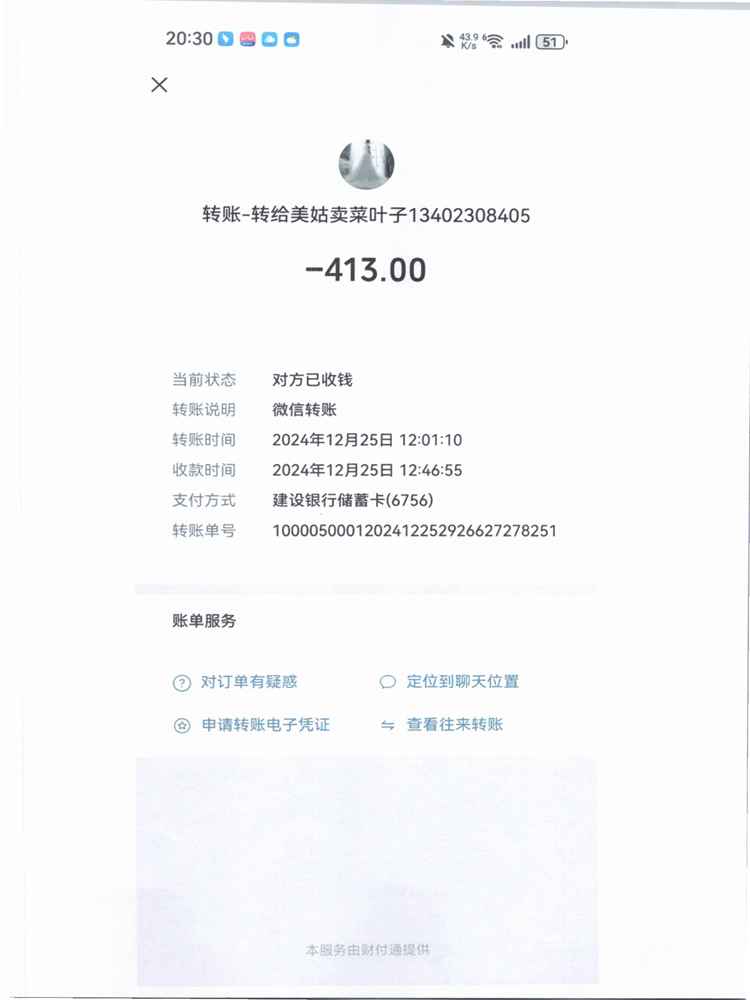Open 定位到聊天位置 to locate the chat
This screenshot has height=1000, width=750.
coord(462,682)
